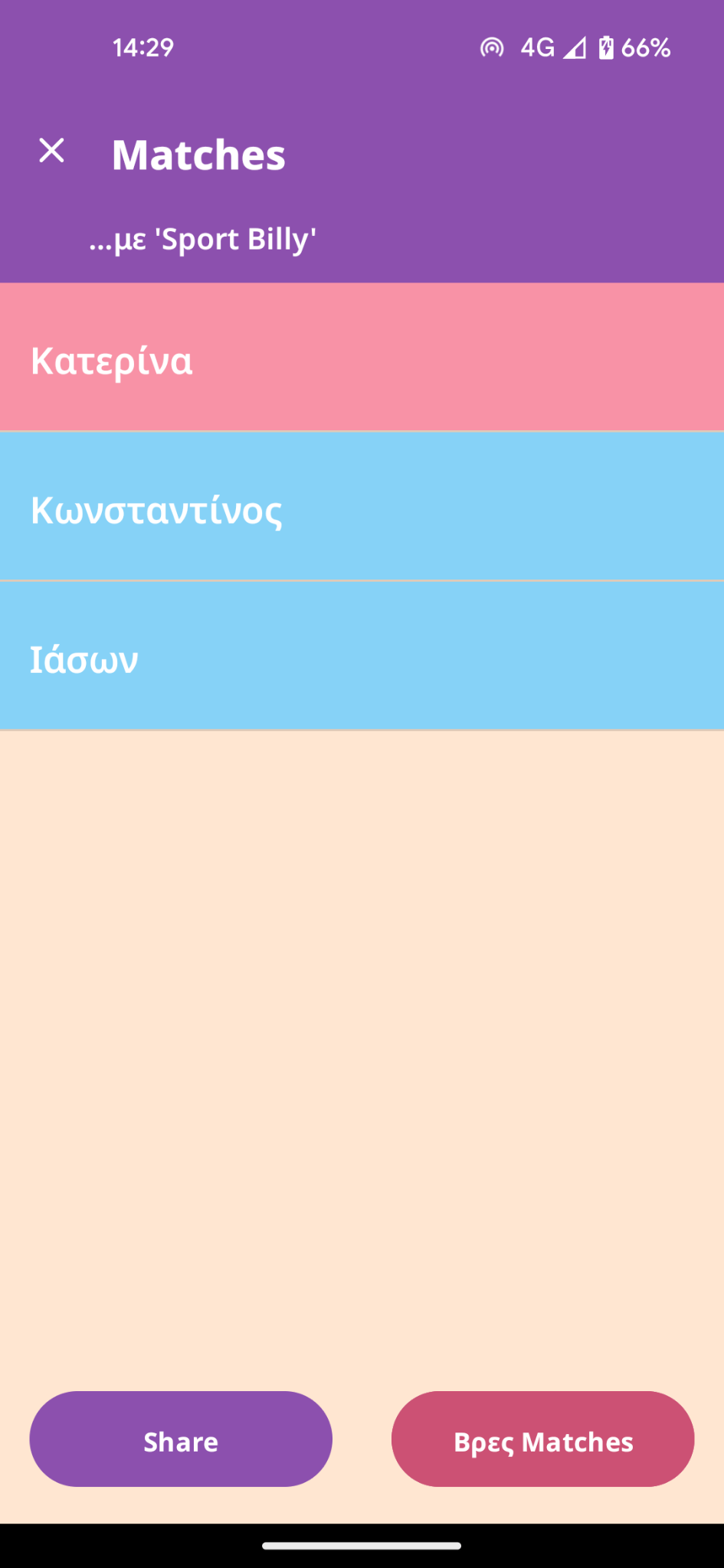Tap the Βρες Matches button
Viewport: 724px width, 1568px height.
(542, 1439)
